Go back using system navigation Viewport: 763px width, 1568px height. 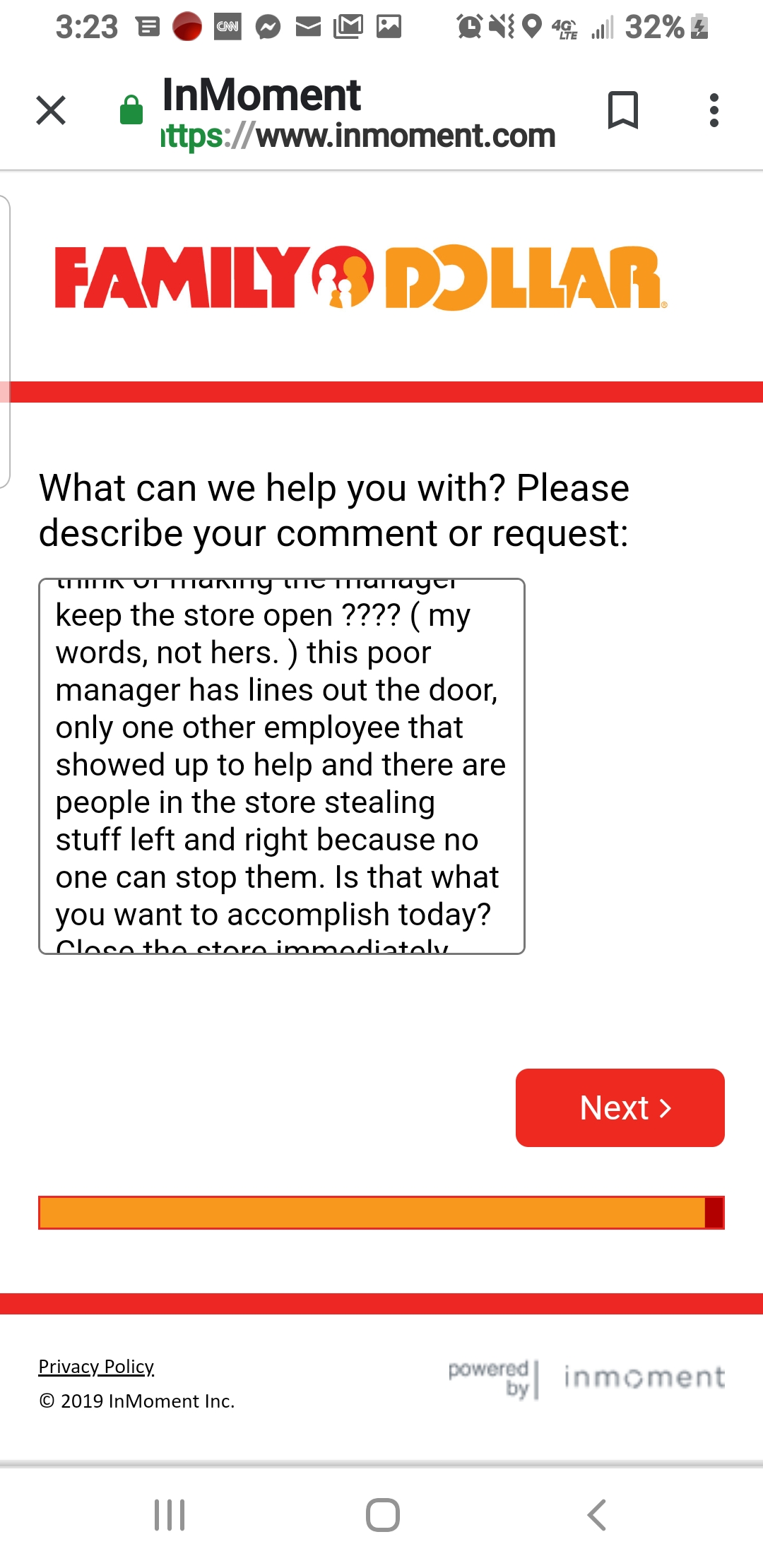(x=597, y=1515)
